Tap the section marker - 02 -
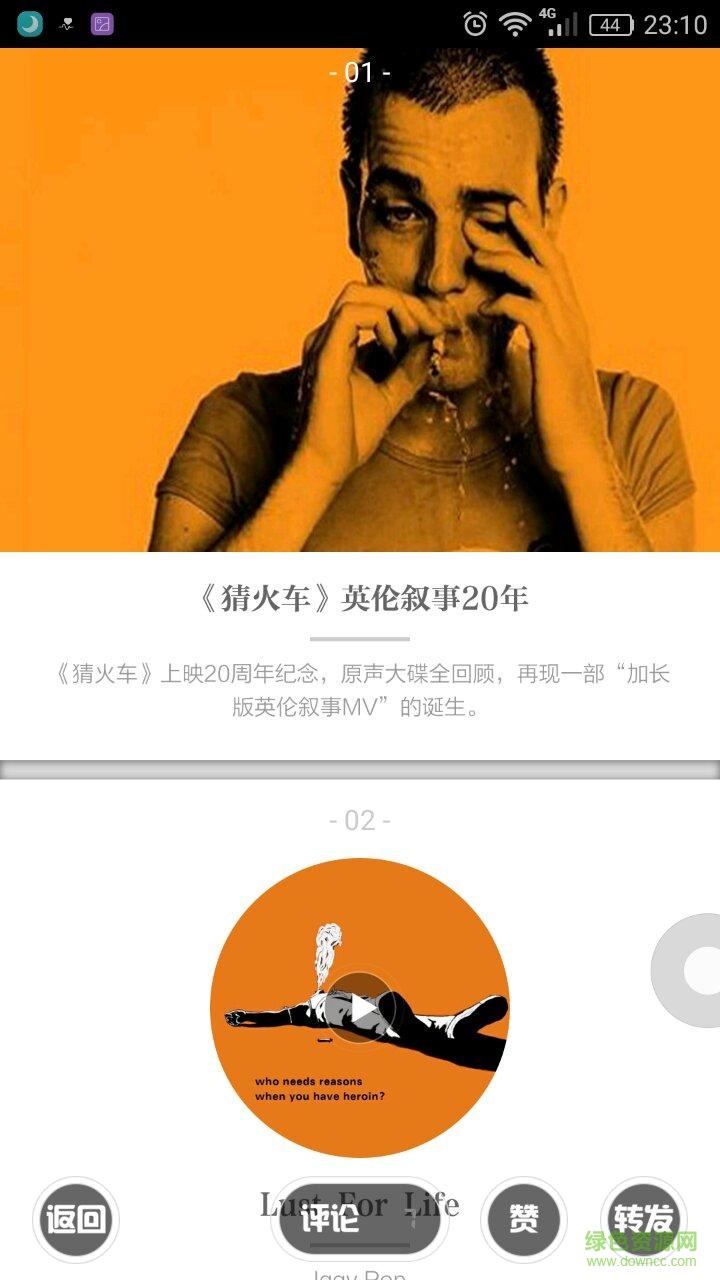The width and height of the screenshot is (720, 1280). coord(360,820)
